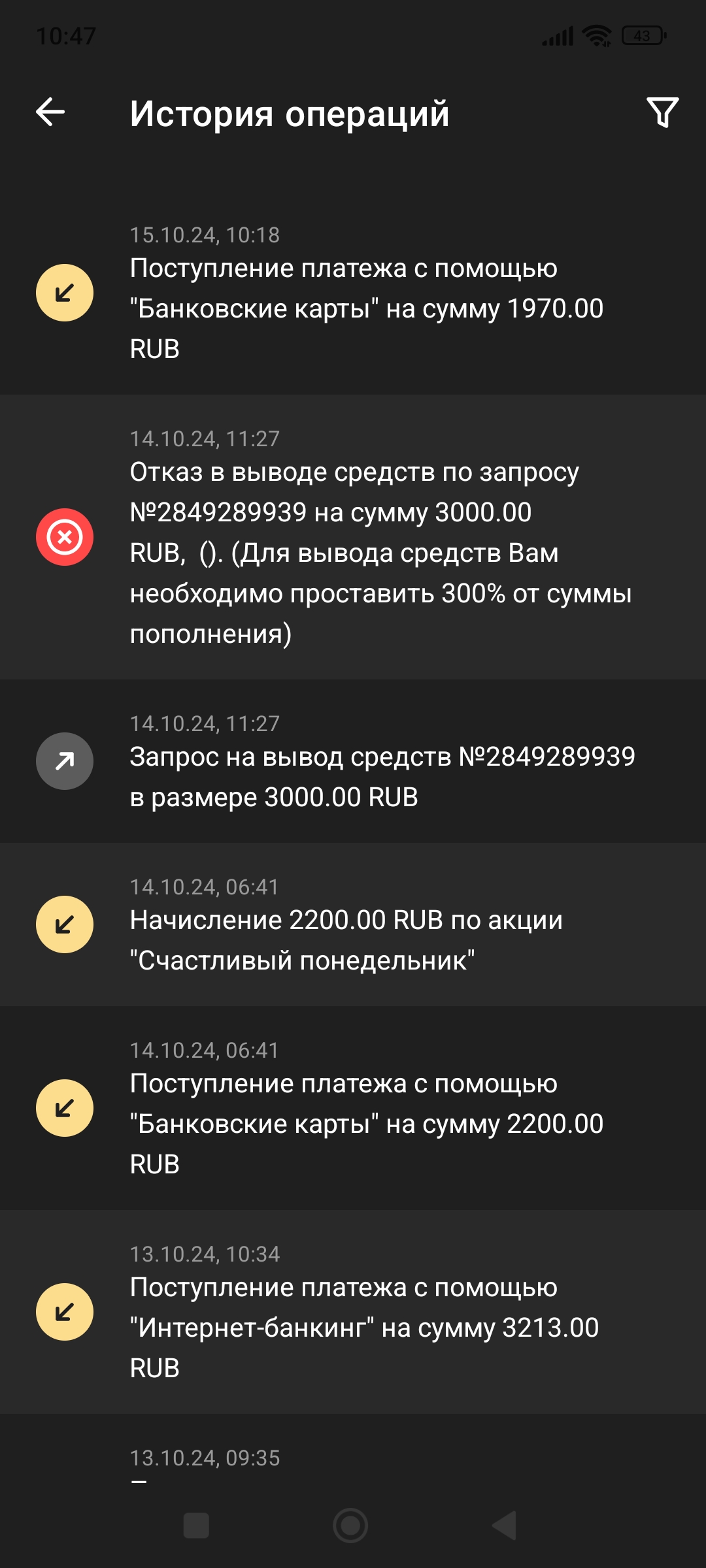Open the 3213.00 RUB Интернет-банкинг payment entry

(366, 1312)
